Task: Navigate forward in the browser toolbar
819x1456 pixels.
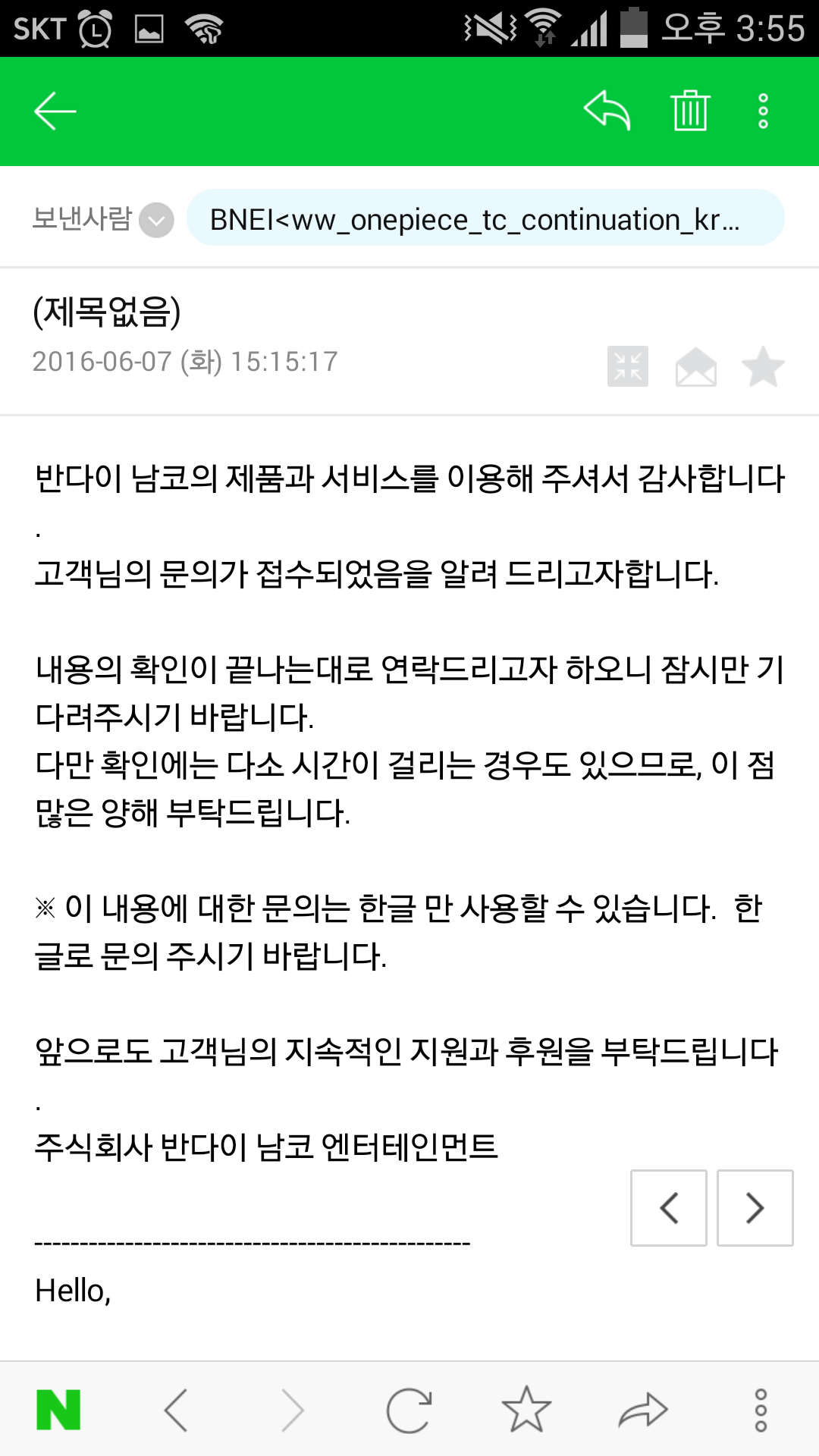Action: coord(293,1410)
